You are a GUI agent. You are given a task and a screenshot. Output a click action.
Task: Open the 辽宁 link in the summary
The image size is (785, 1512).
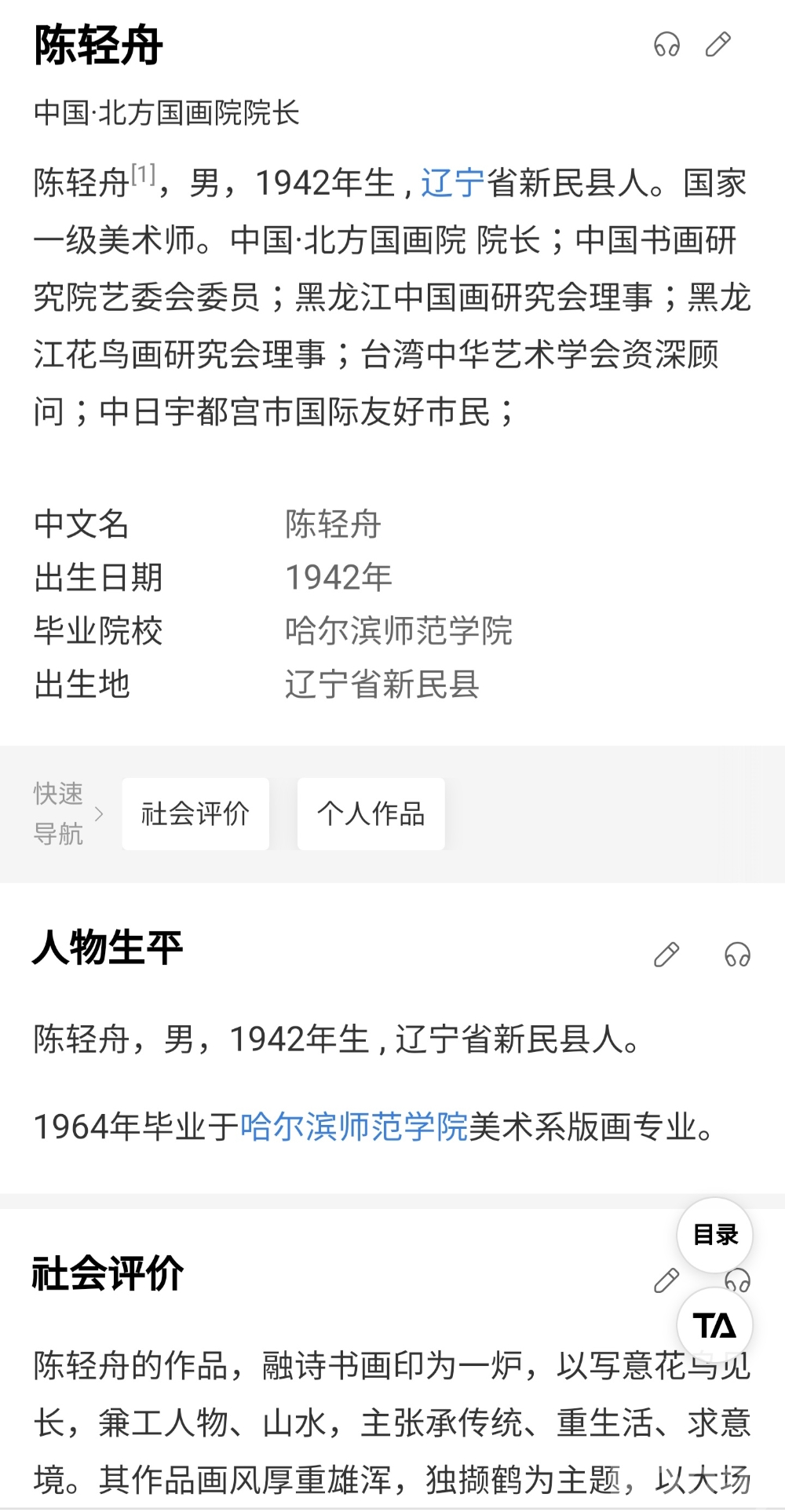click(453, 183)
